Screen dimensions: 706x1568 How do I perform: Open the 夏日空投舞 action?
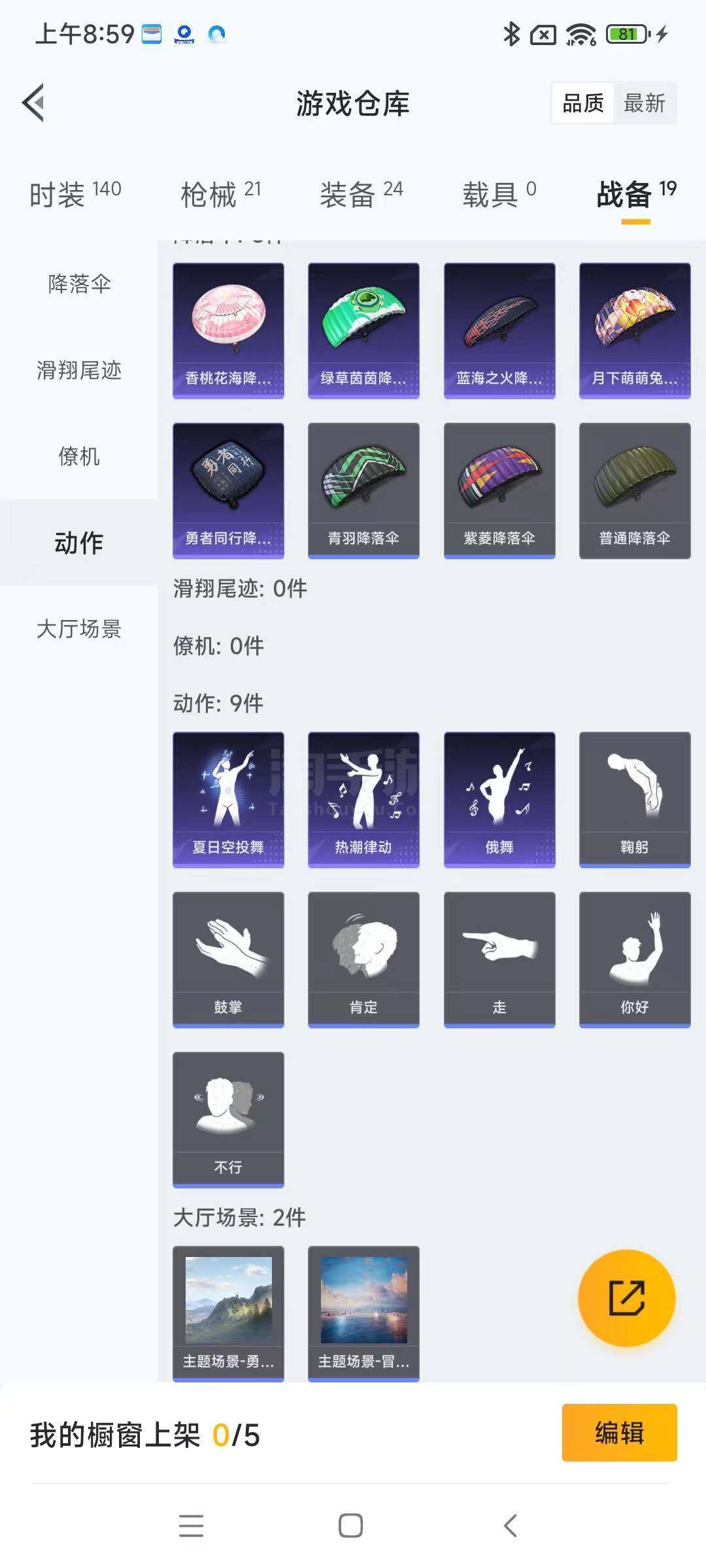(228, 800)
